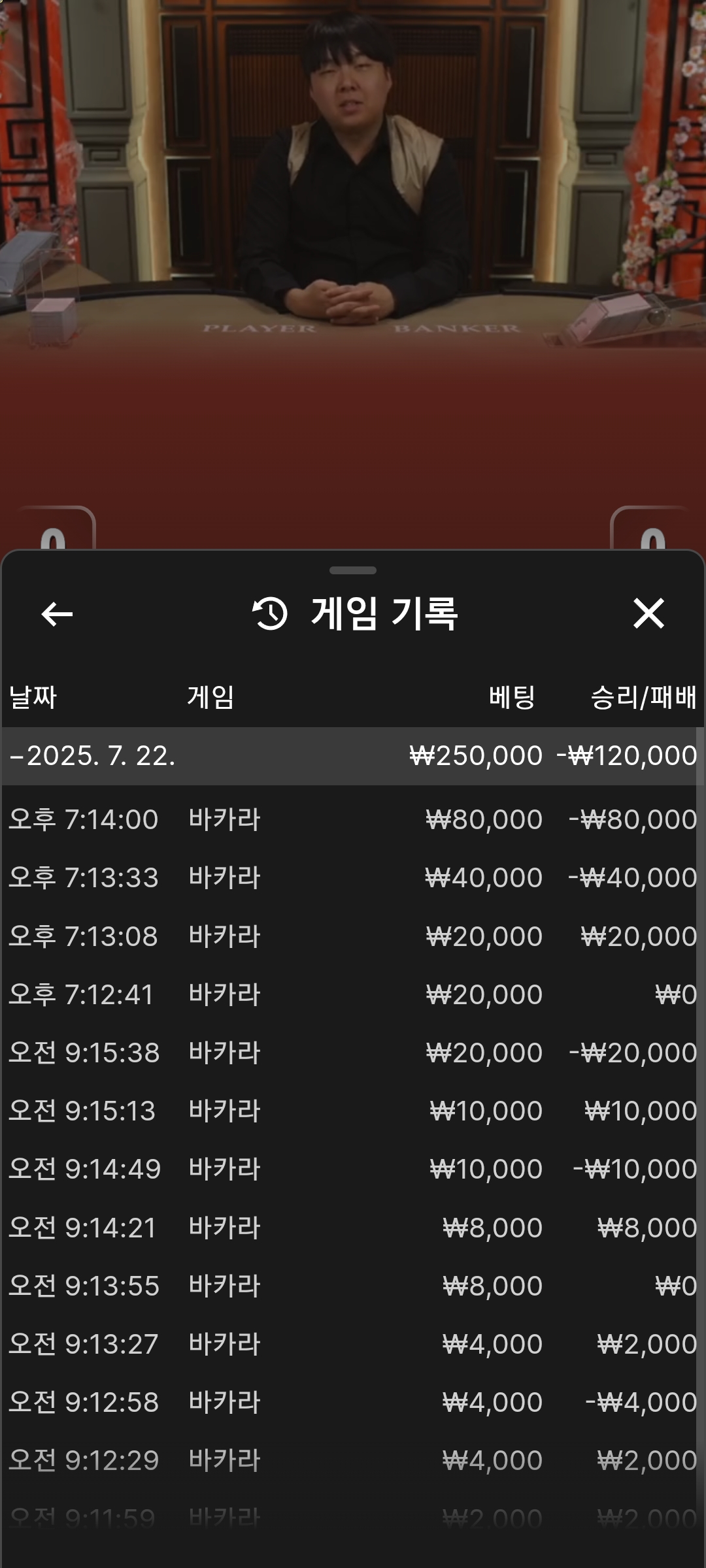
Task: Close the game history panel
Action: [648, 613]
